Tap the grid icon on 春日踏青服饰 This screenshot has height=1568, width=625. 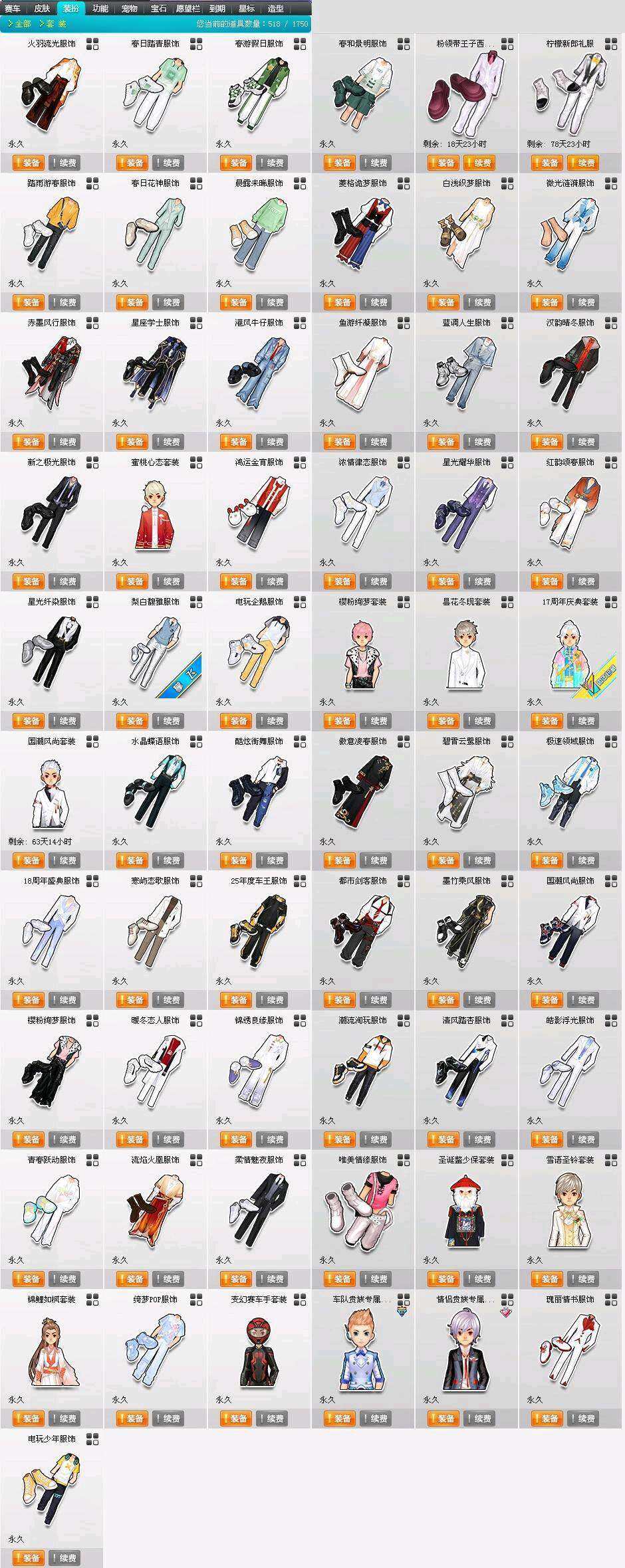pos(196,44)
